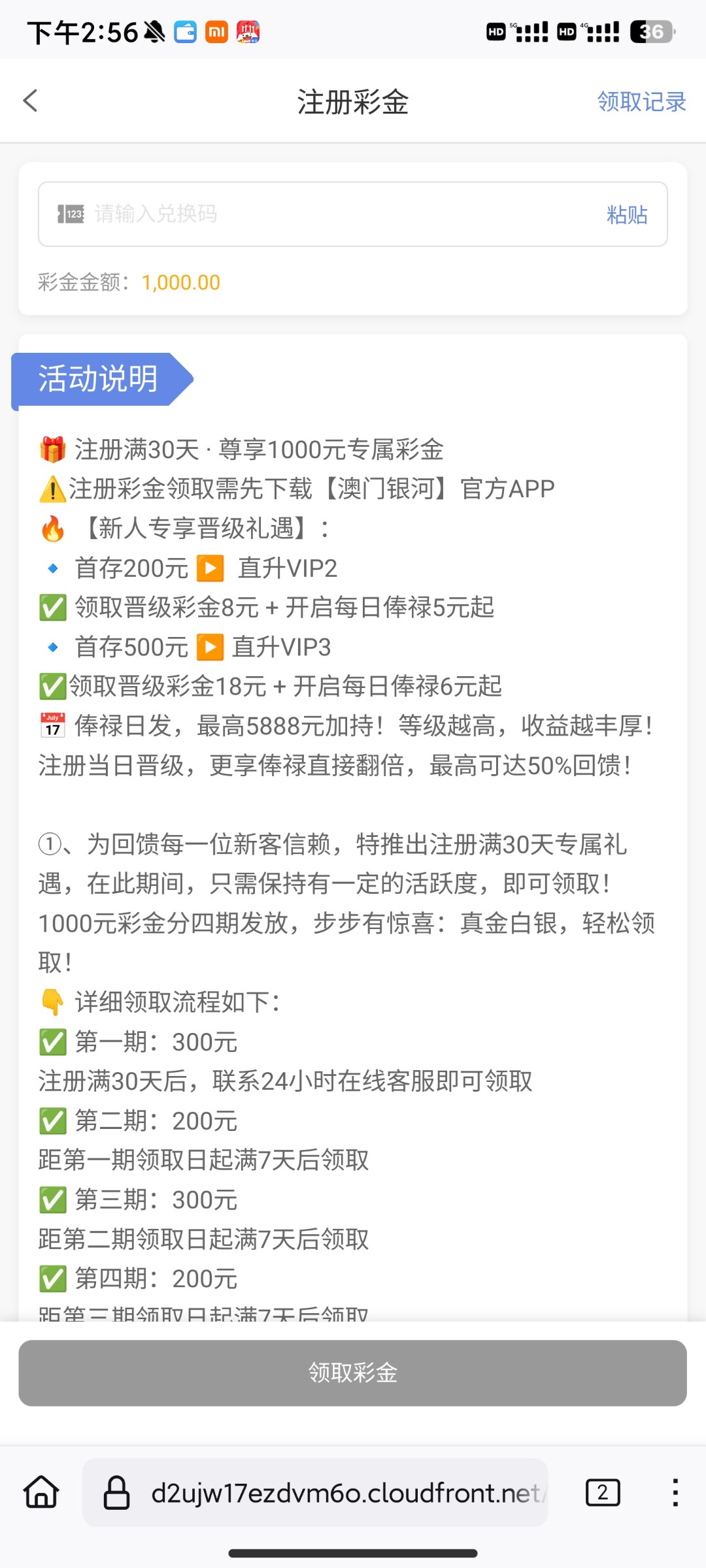This screenshot has width=706, height=1568.
Task: Focus the 请输入兑换码 redeem code field
Action: [x=327, y=214]
